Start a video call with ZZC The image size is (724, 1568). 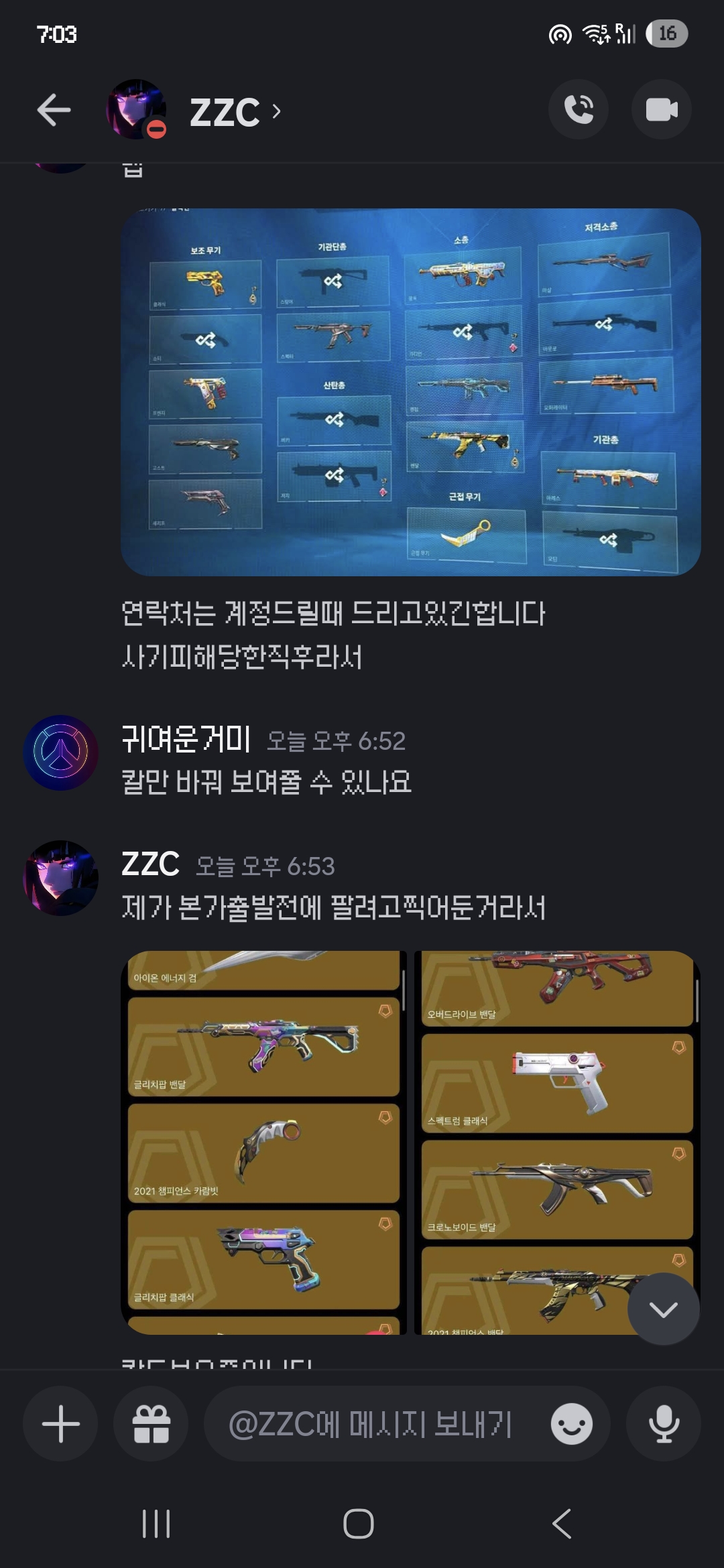click(661, 109)
